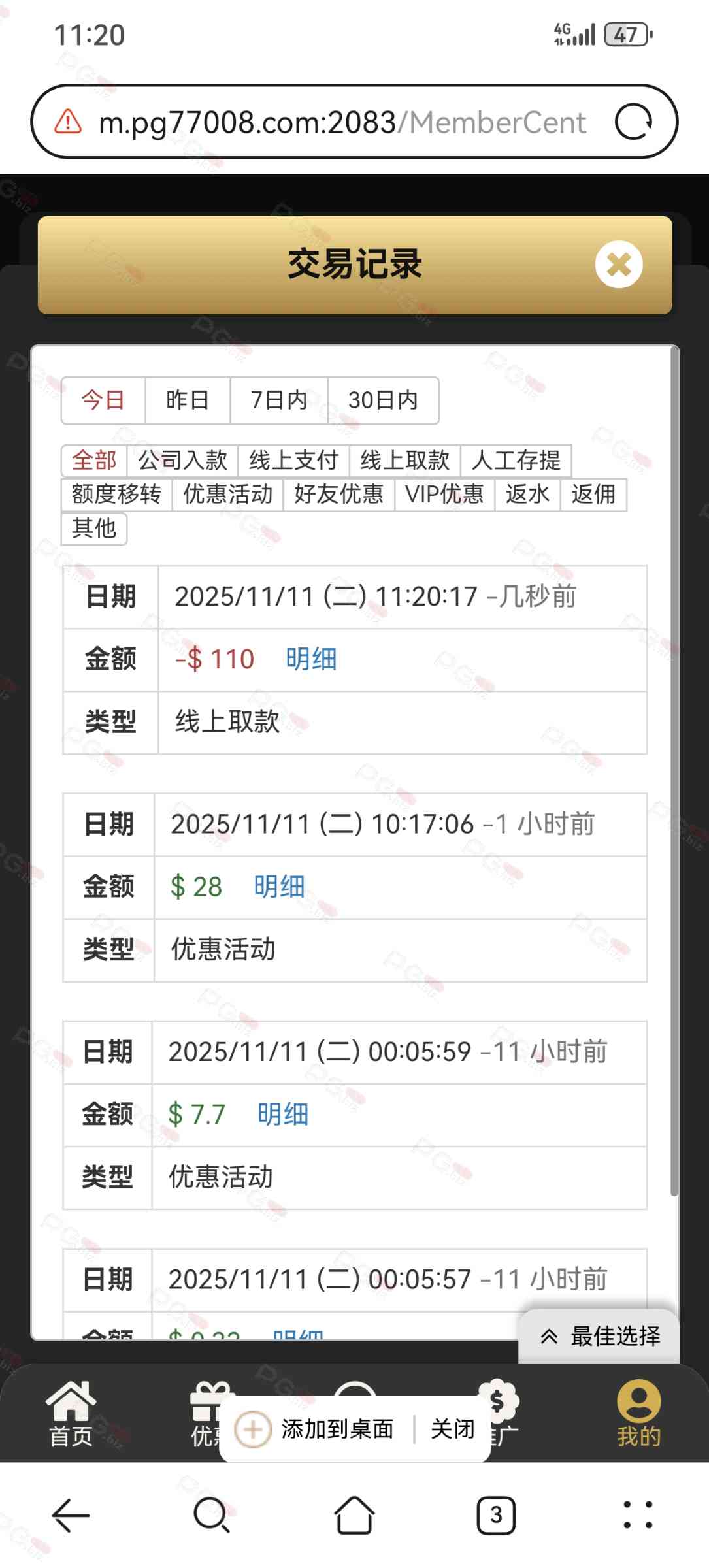The image size is (709, 1568).
Task: Filter records by 线上取款
Action: 404,461
